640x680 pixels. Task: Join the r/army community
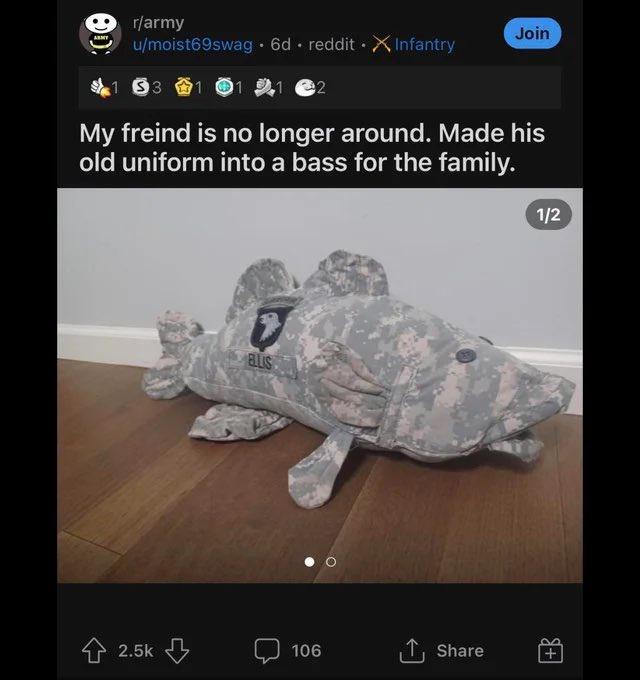tap(531, 33)
